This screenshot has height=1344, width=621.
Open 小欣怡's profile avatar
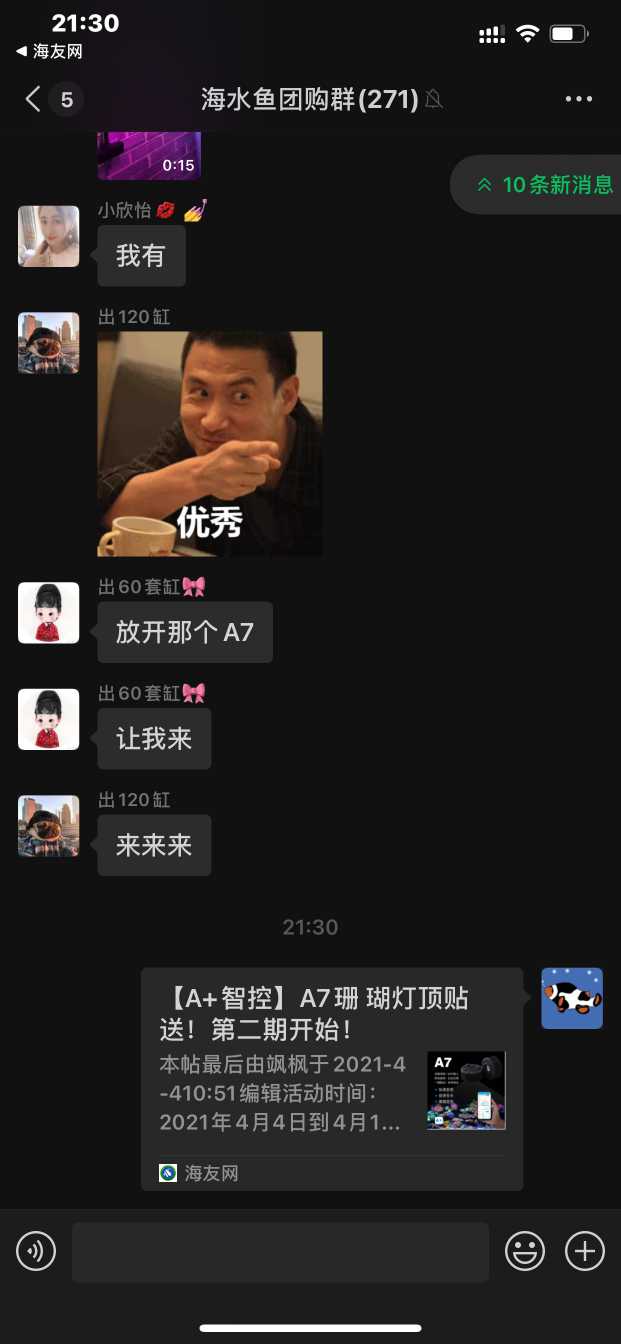49,237
